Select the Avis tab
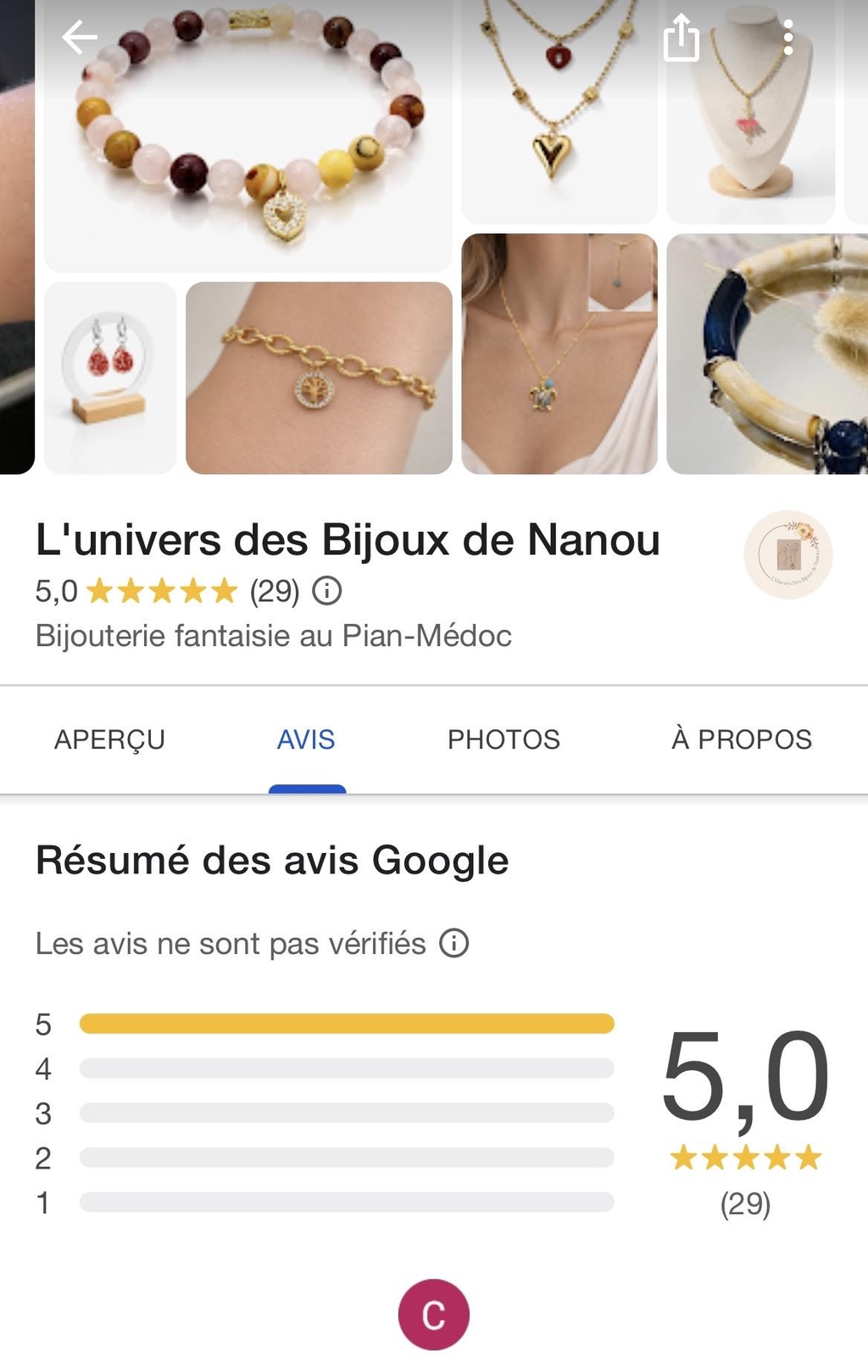 click(306, 739)
